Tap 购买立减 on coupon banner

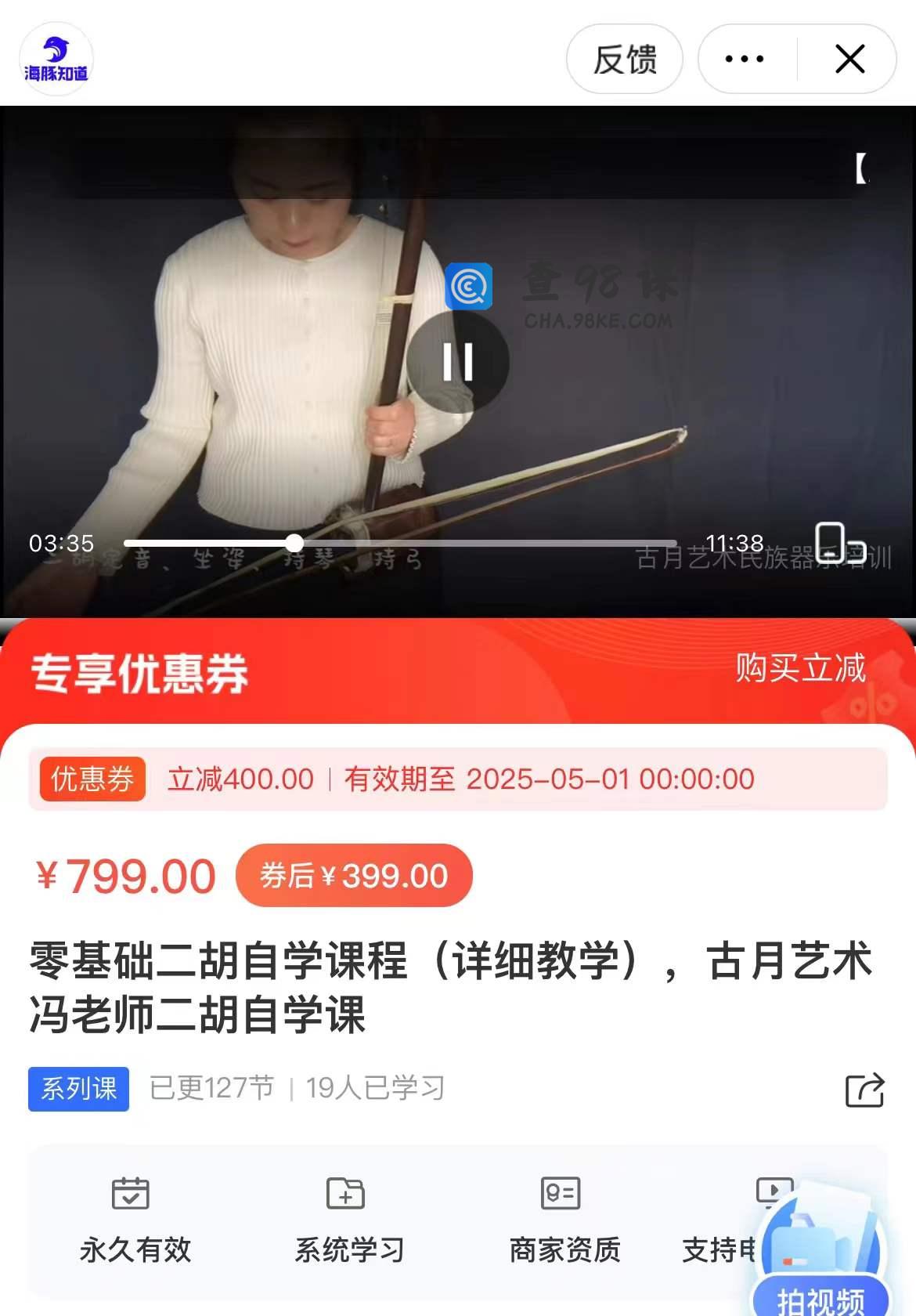[800, 668]
